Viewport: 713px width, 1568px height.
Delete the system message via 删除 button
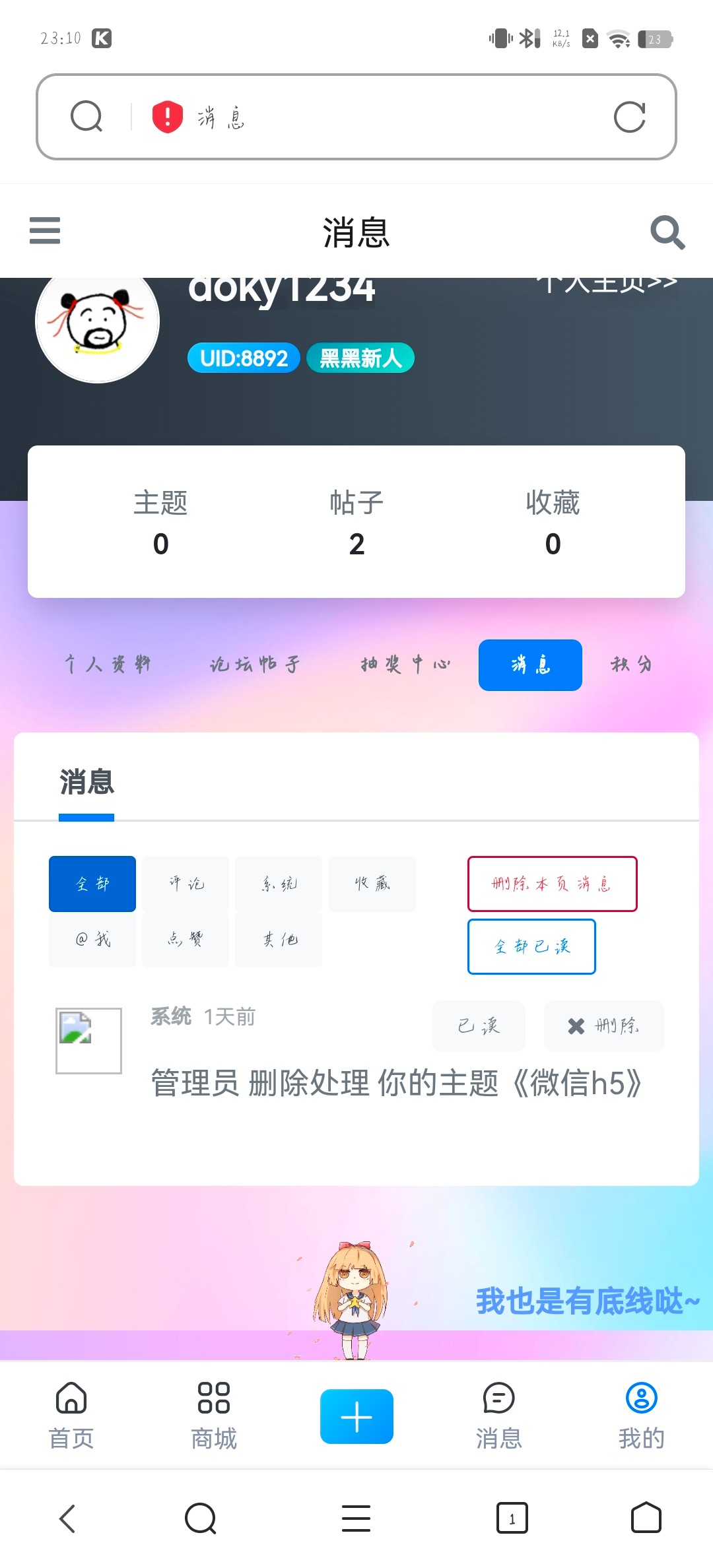click(x=603, y=1026)
